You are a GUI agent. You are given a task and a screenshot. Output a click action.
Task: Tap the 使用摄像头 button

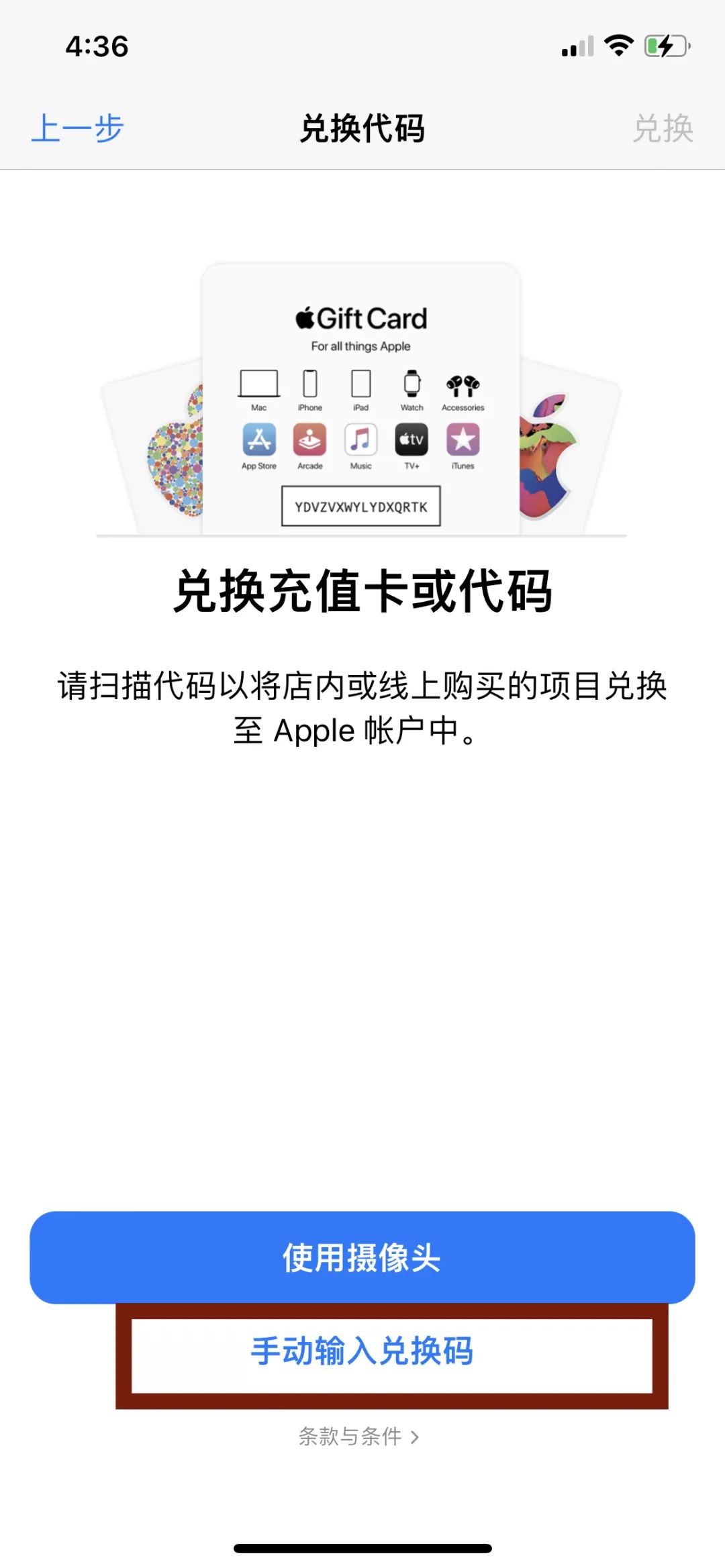click(362, 1257)
